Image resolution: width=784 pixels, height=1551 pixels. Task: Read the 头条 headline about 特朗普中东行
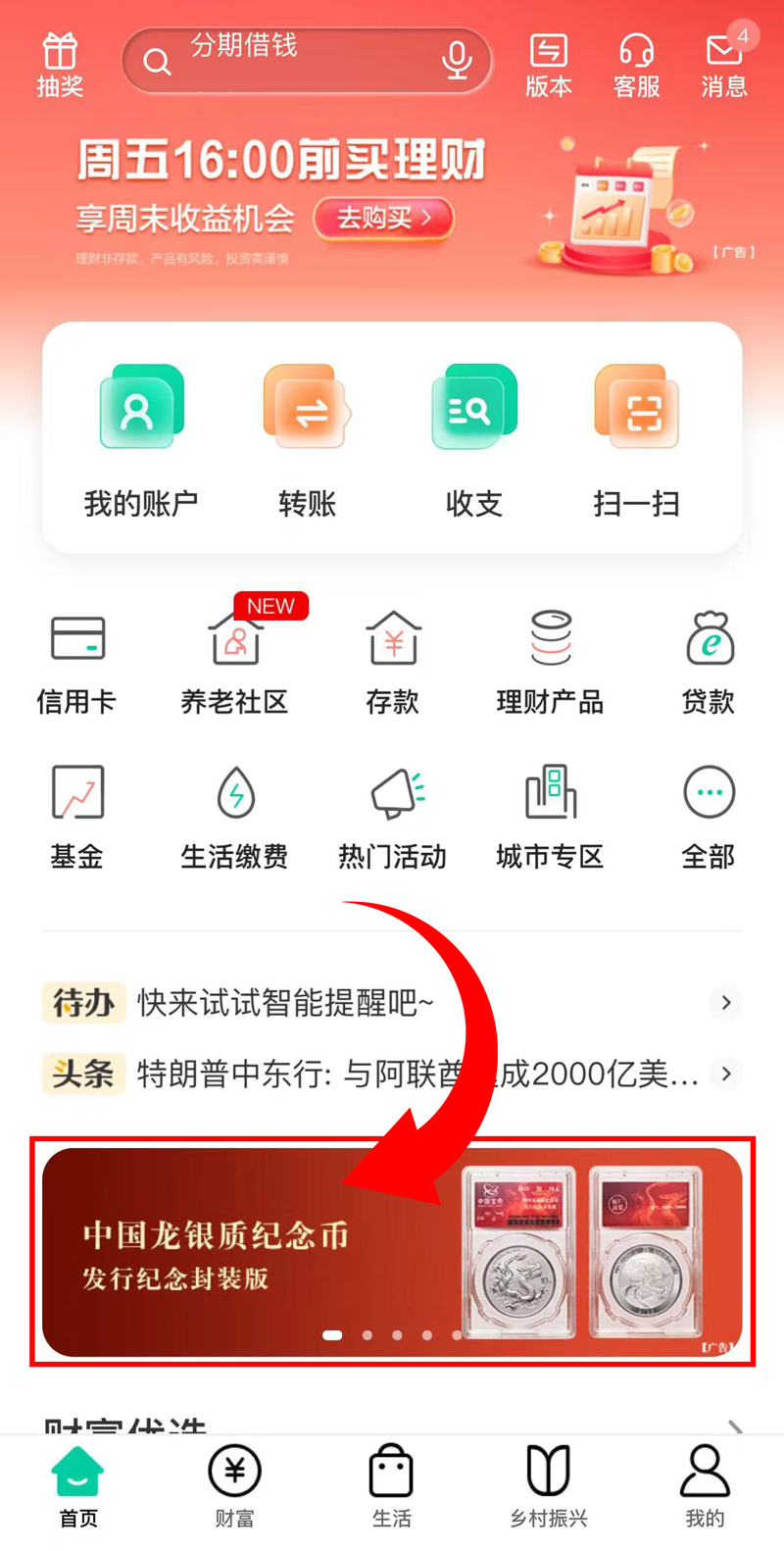point(392,1074)
